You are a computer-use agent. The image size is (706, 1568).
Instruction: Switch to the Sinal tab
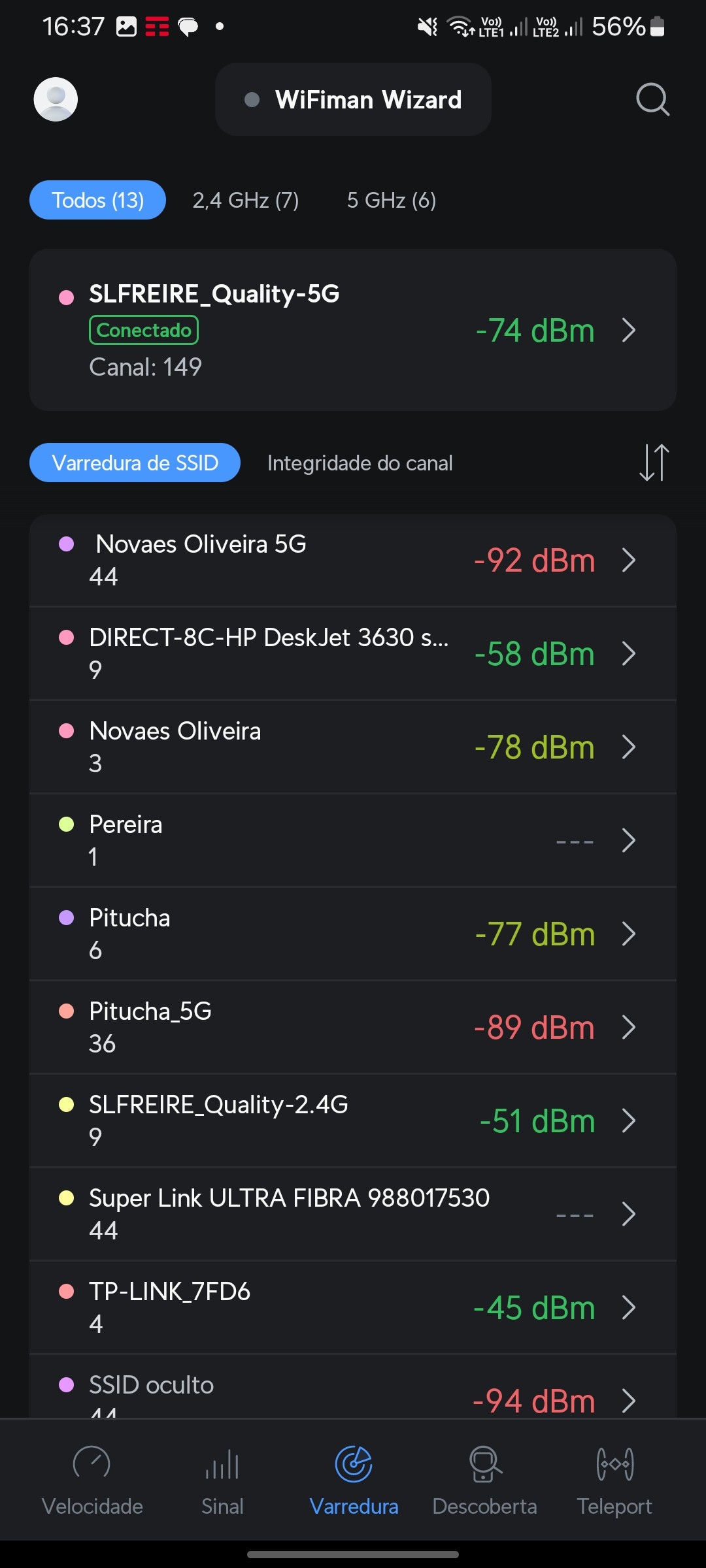pyautogui.click(x=222, y=1480)
